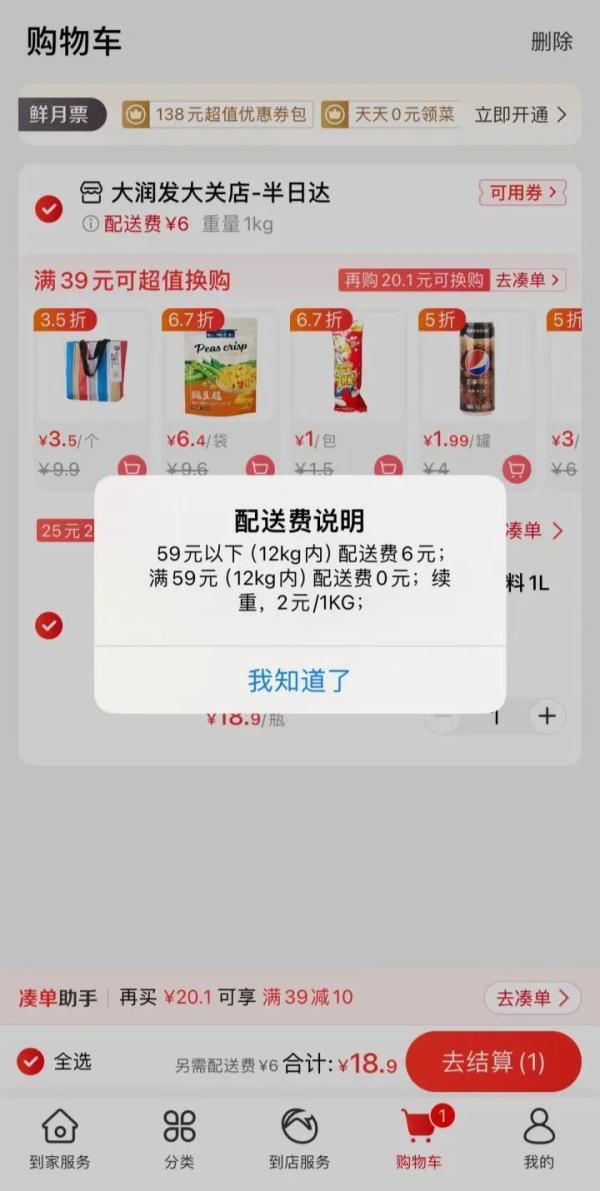Proceed to checkout with 去结算

pyautogui.click(x=493, y=1062)
